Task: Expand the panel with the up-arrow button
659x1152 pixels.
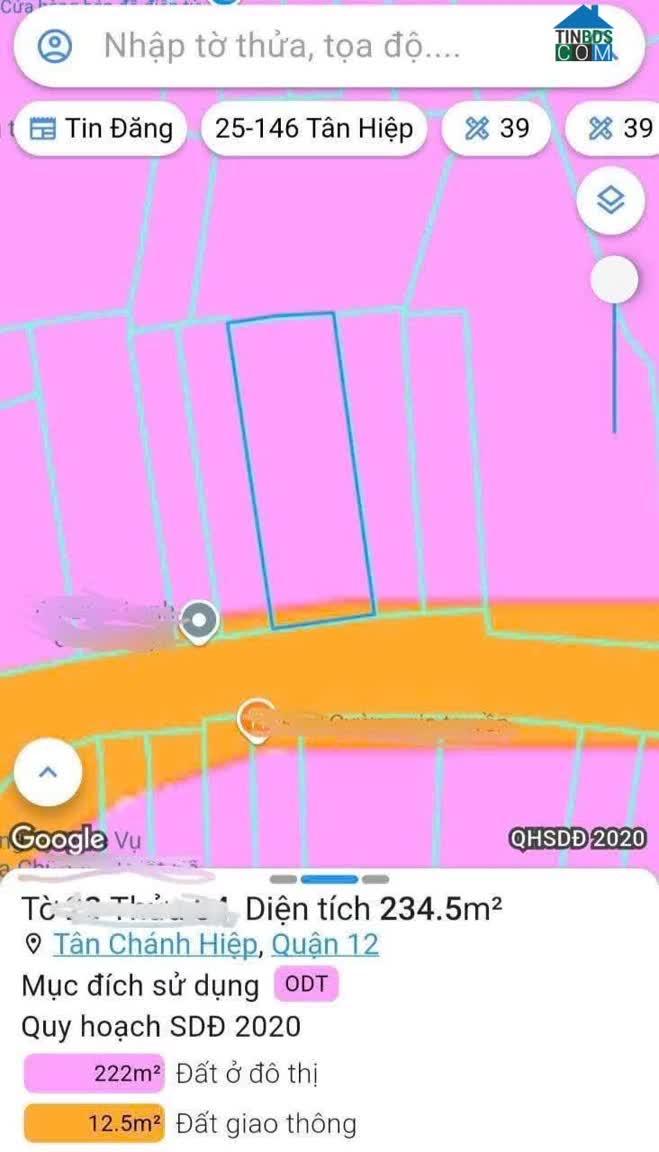Action: 48,772
